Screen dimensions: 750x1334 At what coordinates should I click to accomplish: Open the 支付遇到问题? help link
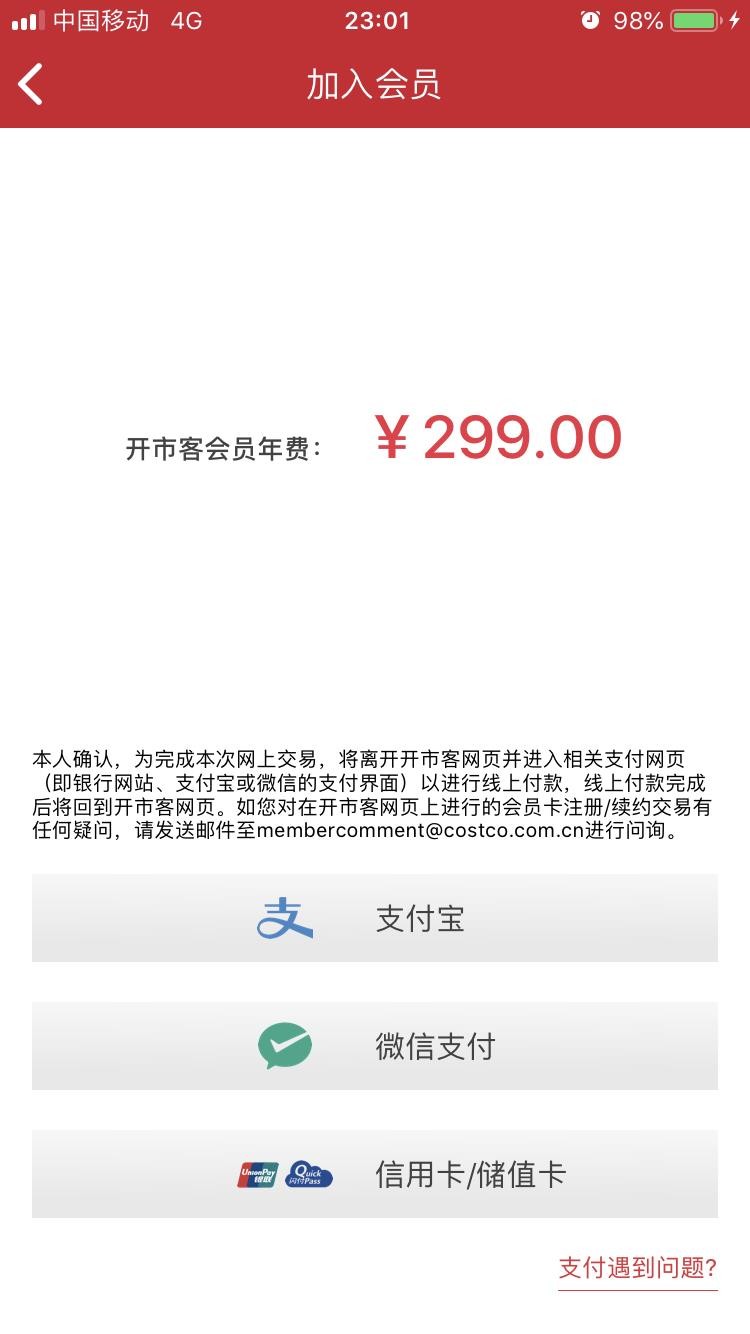click(x=637, y=1269)
